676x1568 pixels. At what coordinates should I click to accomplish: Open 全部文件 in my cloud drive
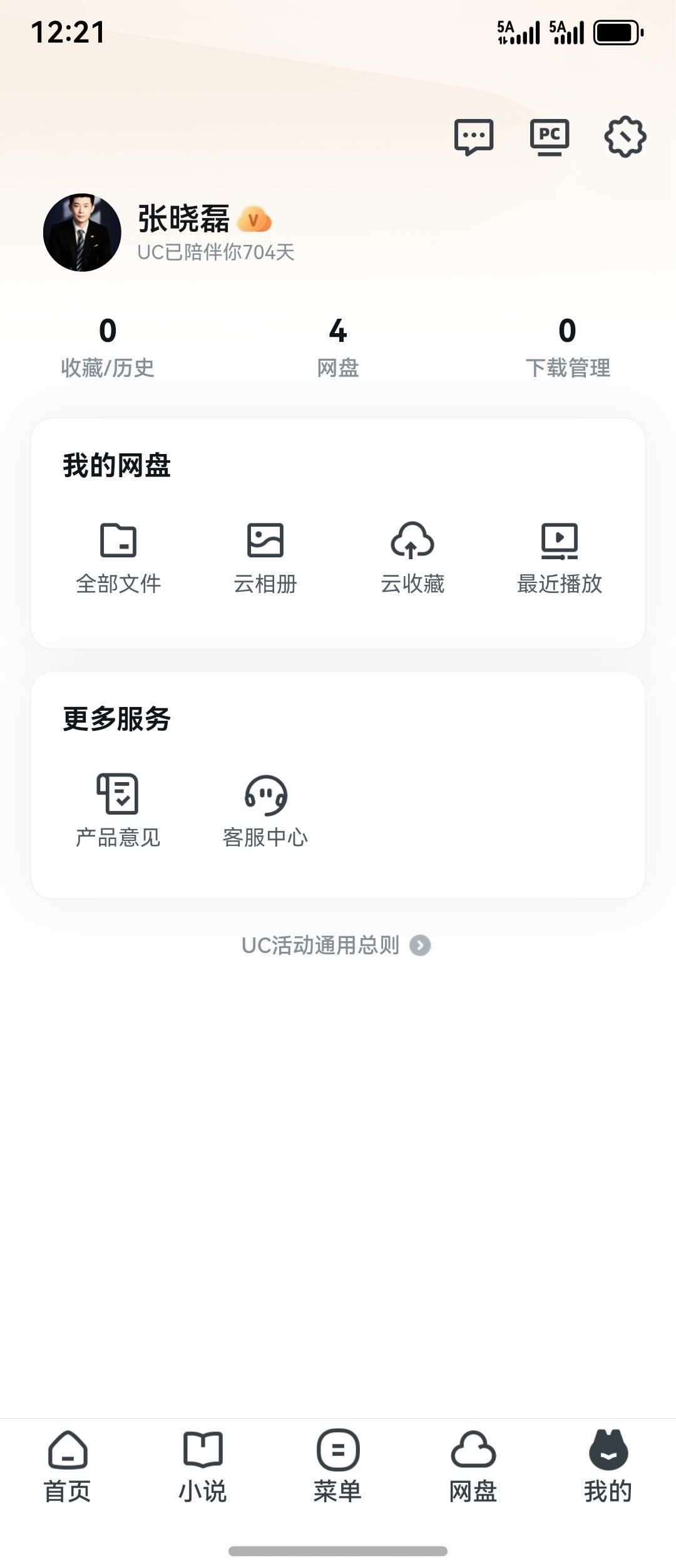(118, 557)
